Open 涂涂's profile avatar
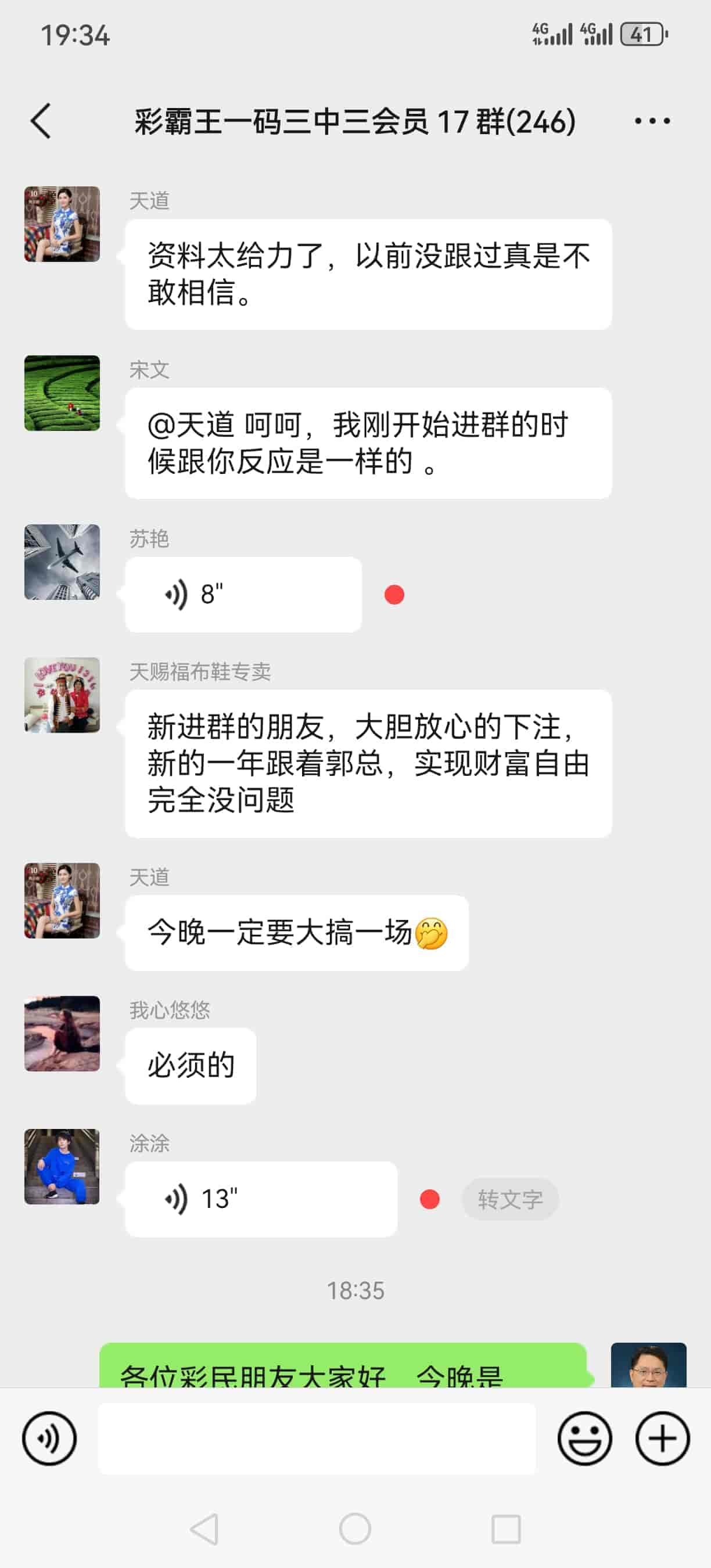The image size is (711, 1568). click(x=62, y=1166)
